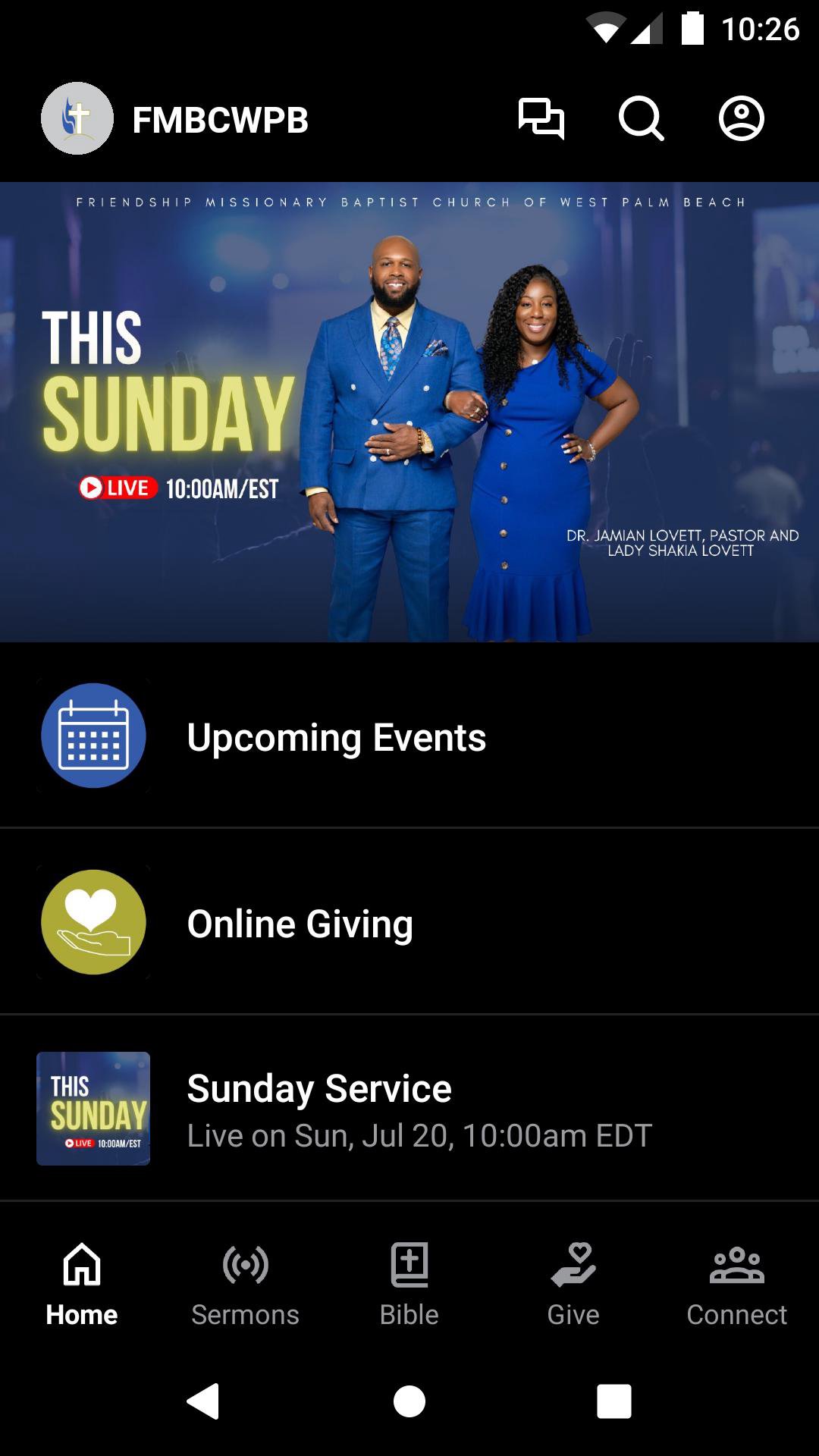
Task: Open the Sunday Service live stream row
Action: point(409,1109)
